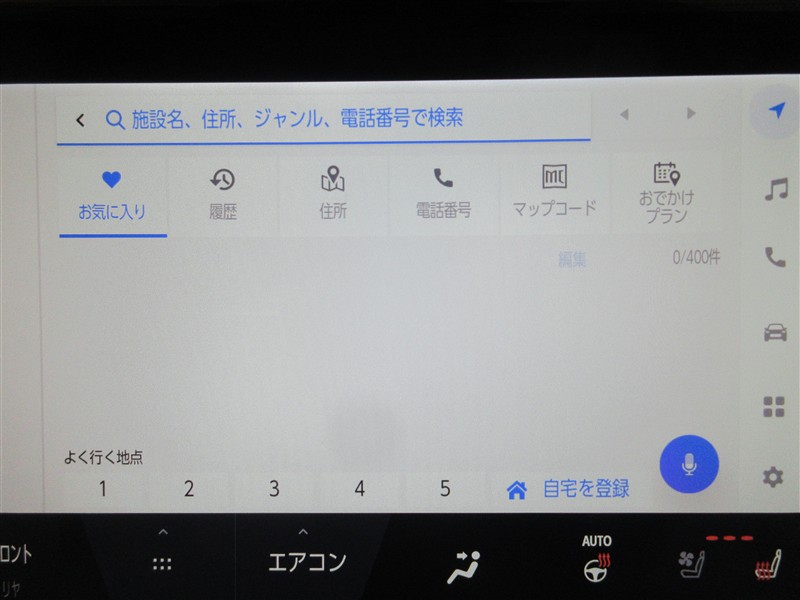Start voice search with microphone button
This screenshot has width=800, height=600.
(688, 464)
